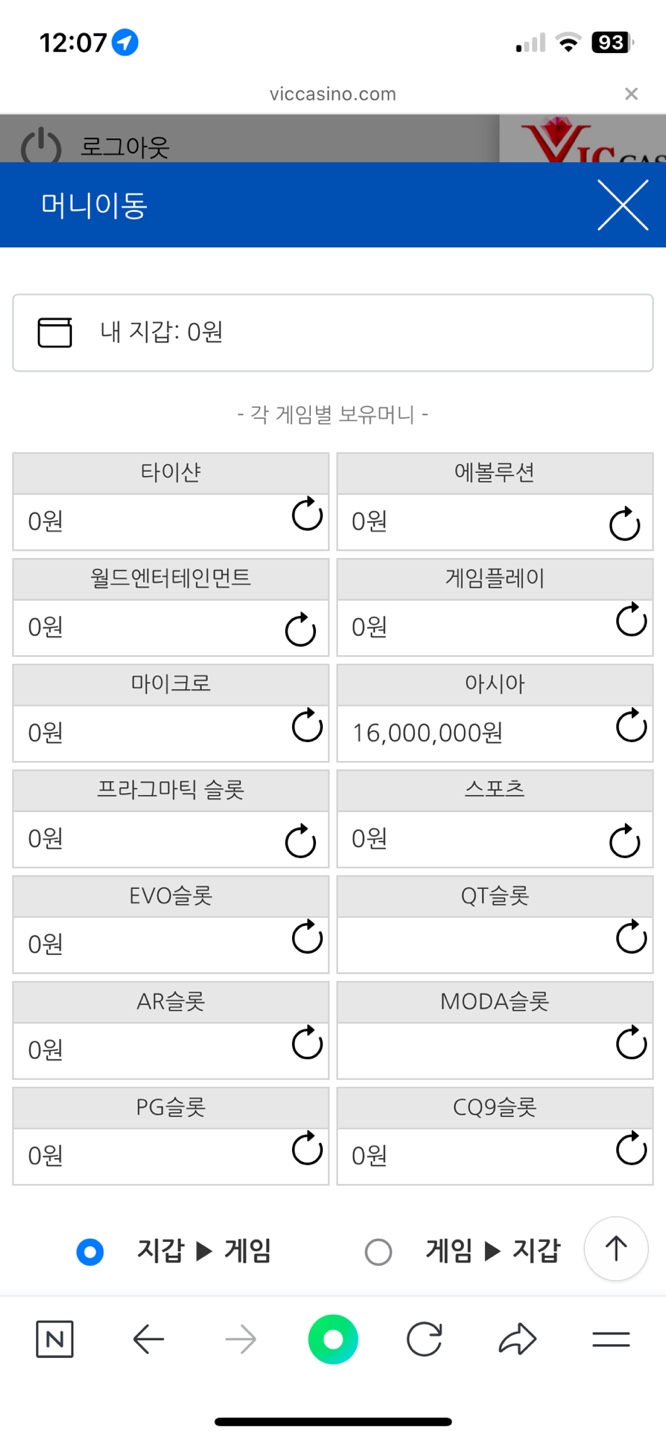Image resolution: width=666 pixels, height=1440 pixels.
Task: Refresh the CQ9슬롯 balance
Action: coord(631,1150)
